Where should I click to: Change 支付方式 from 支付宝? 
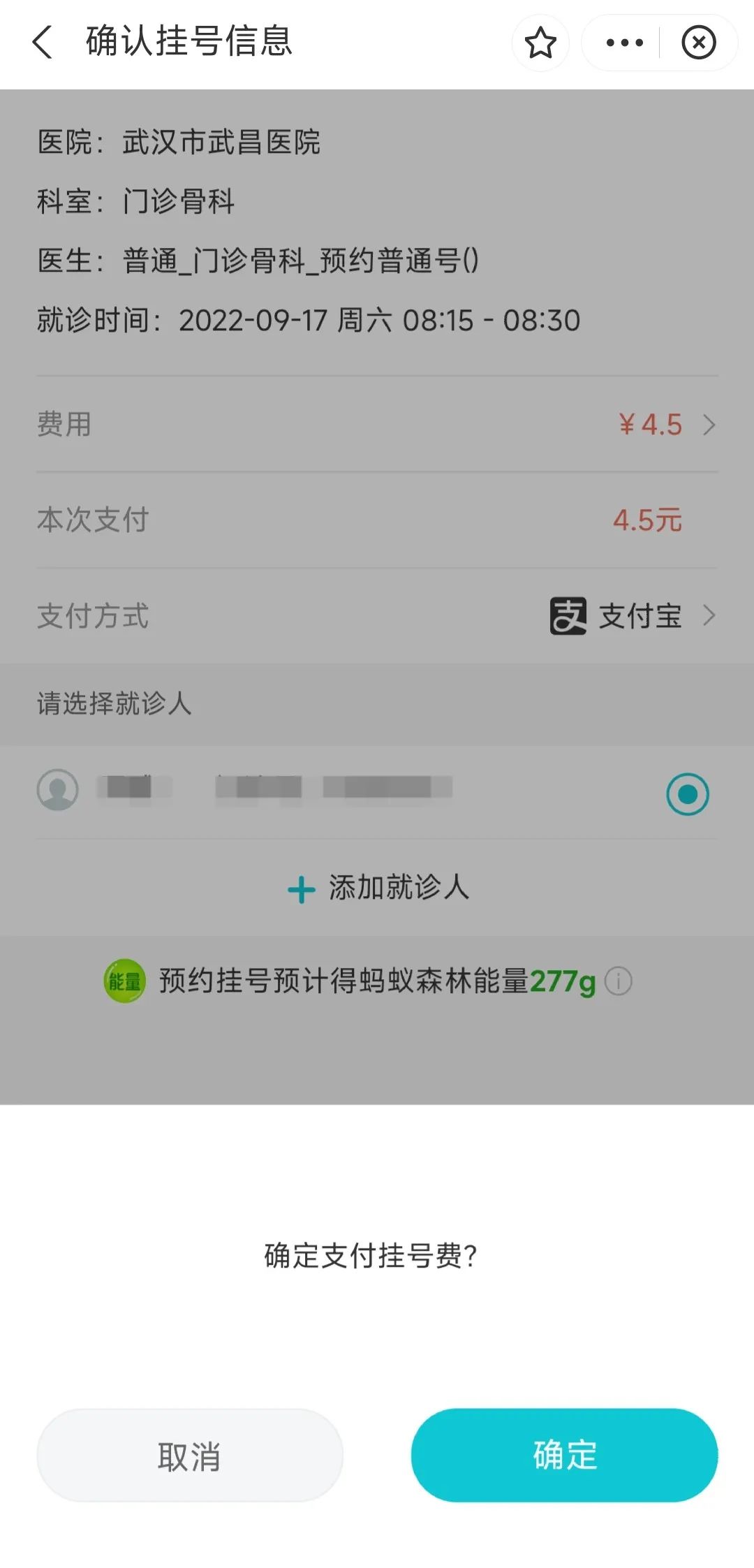(x=633, y=616)
